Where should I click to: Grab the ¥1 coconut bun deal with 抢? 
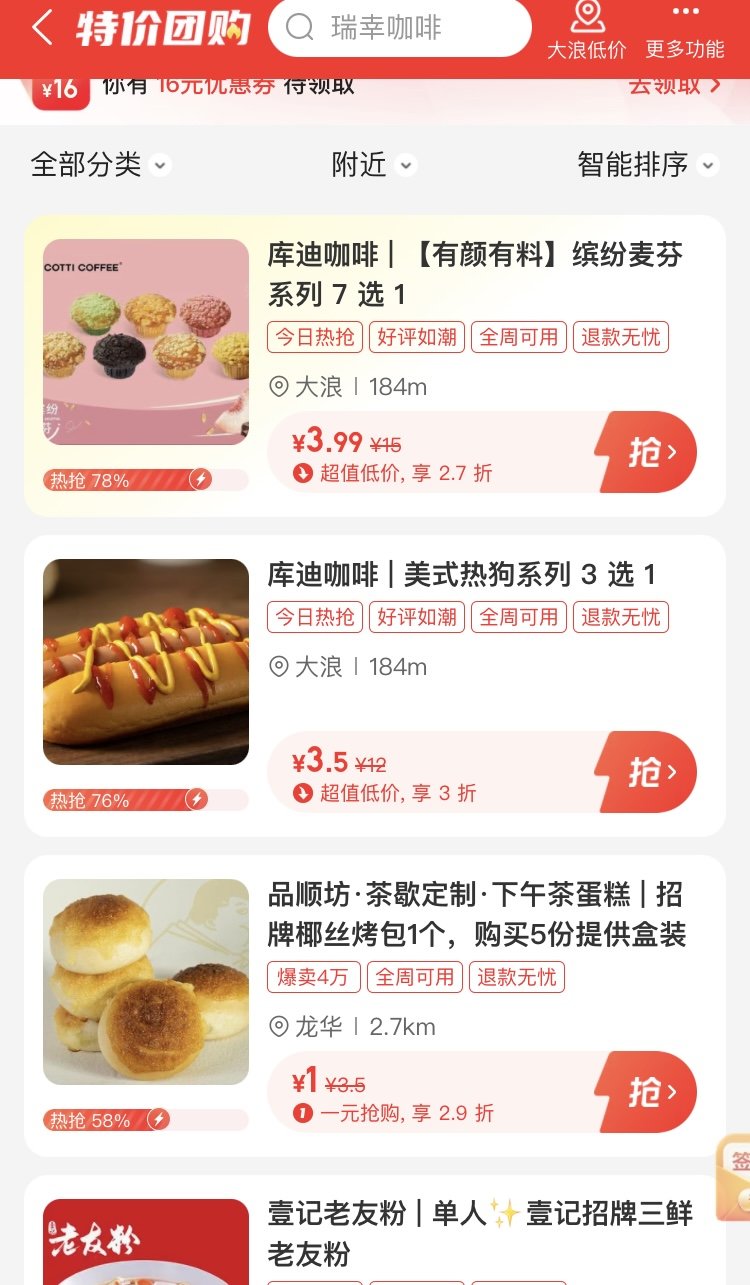coord(647,1092)
